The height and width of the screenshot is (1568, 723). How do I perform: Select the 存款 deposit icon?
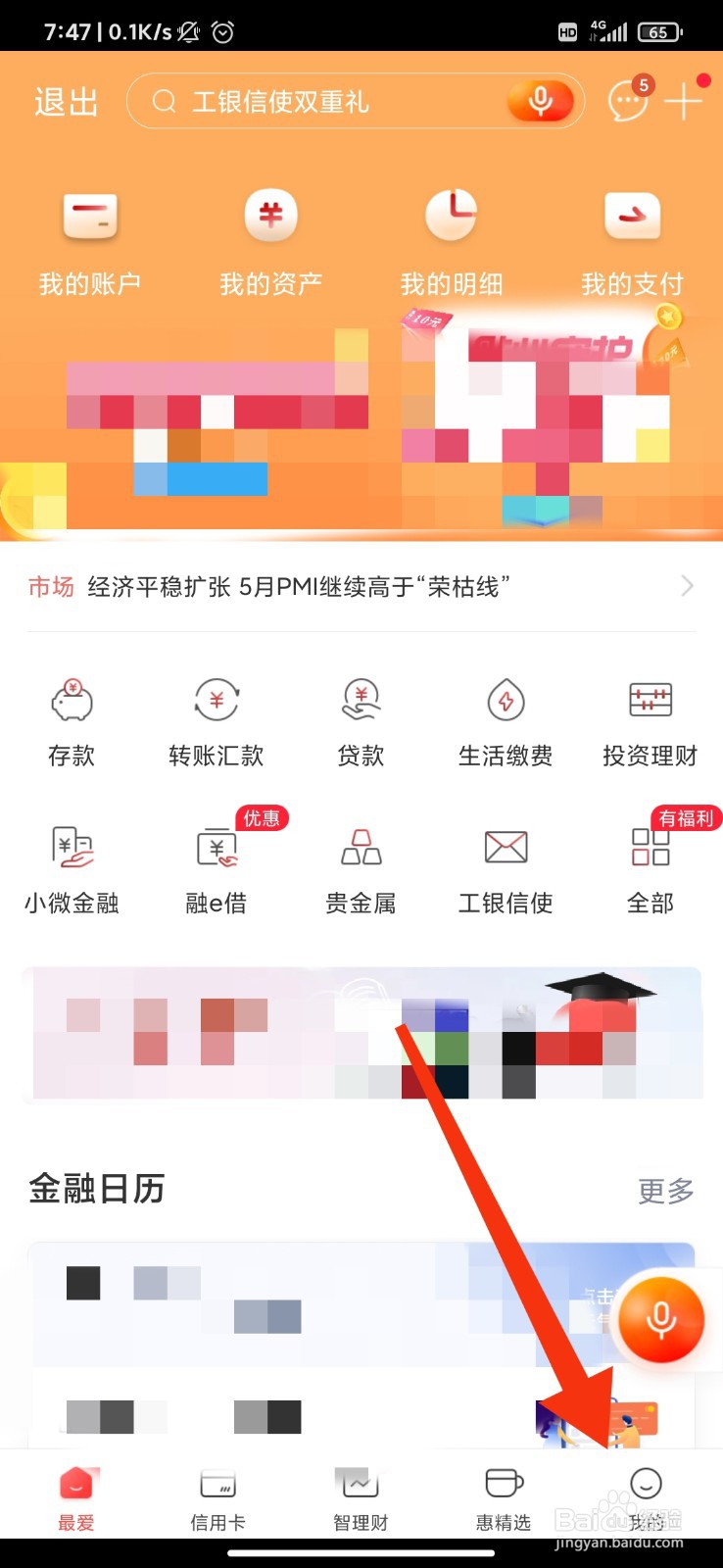point(71,720)
